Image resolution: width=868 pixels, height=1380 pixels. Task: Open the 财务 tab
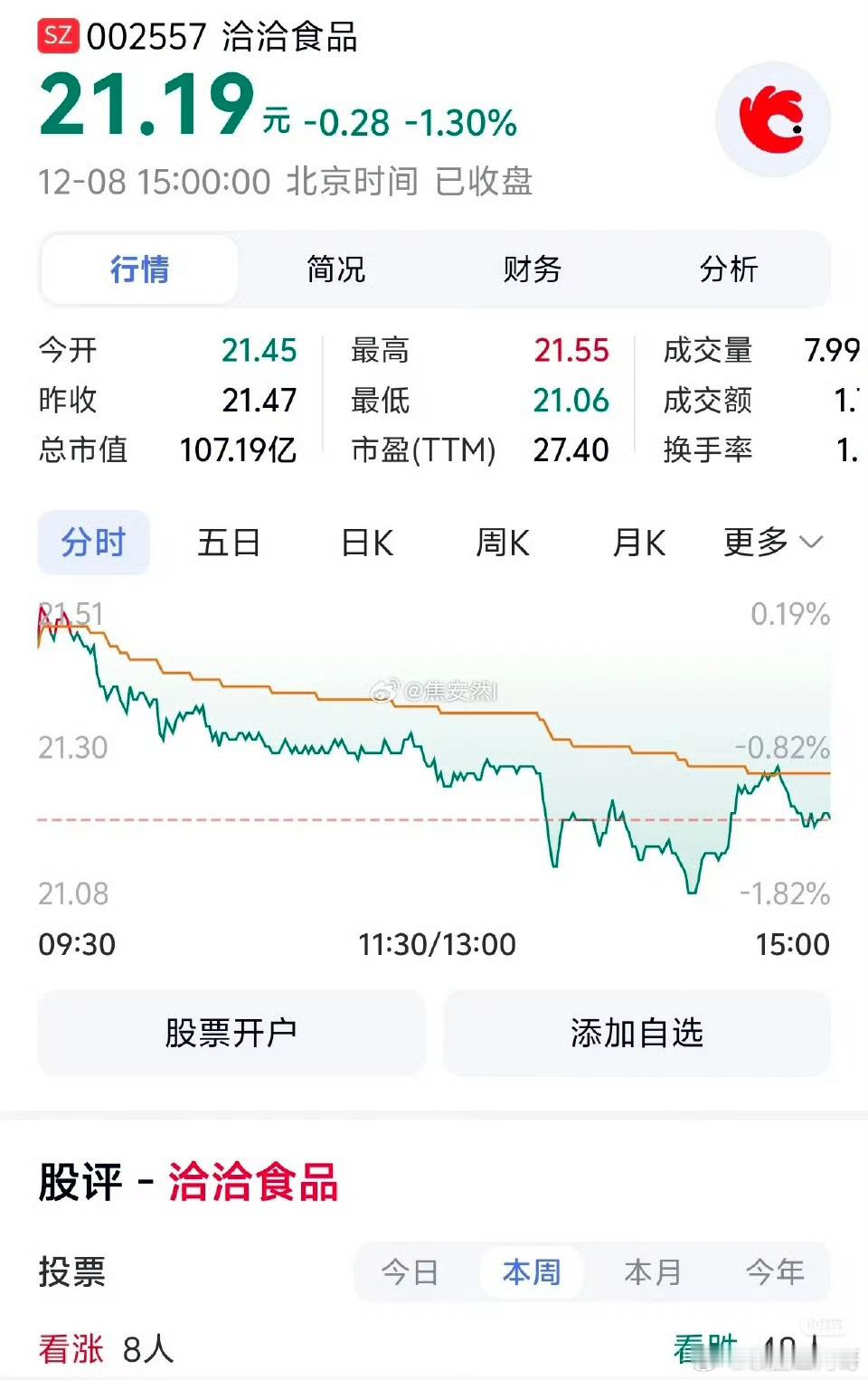(532, 269)
